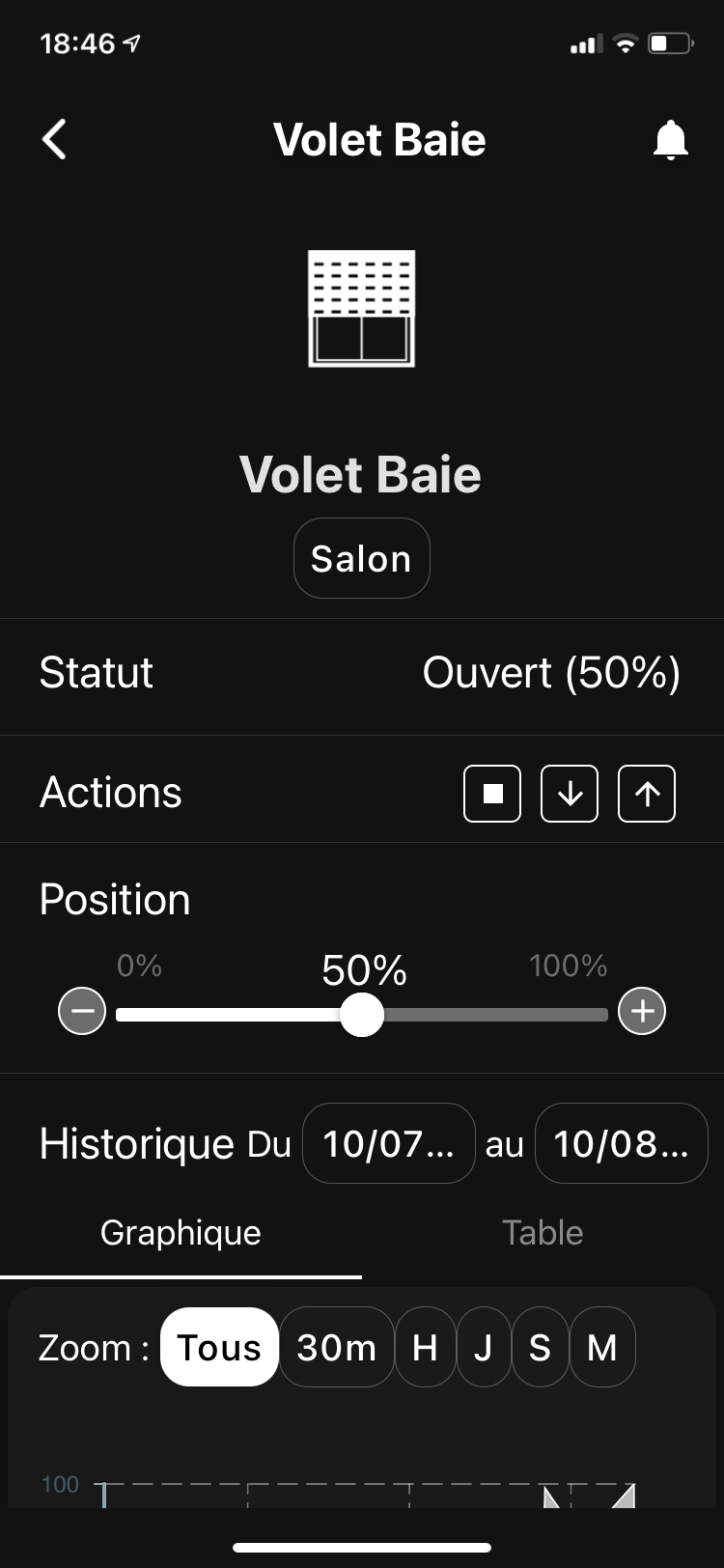Set chart zoom to H
724x1568 pixels.
click(x=425, y=1347)
